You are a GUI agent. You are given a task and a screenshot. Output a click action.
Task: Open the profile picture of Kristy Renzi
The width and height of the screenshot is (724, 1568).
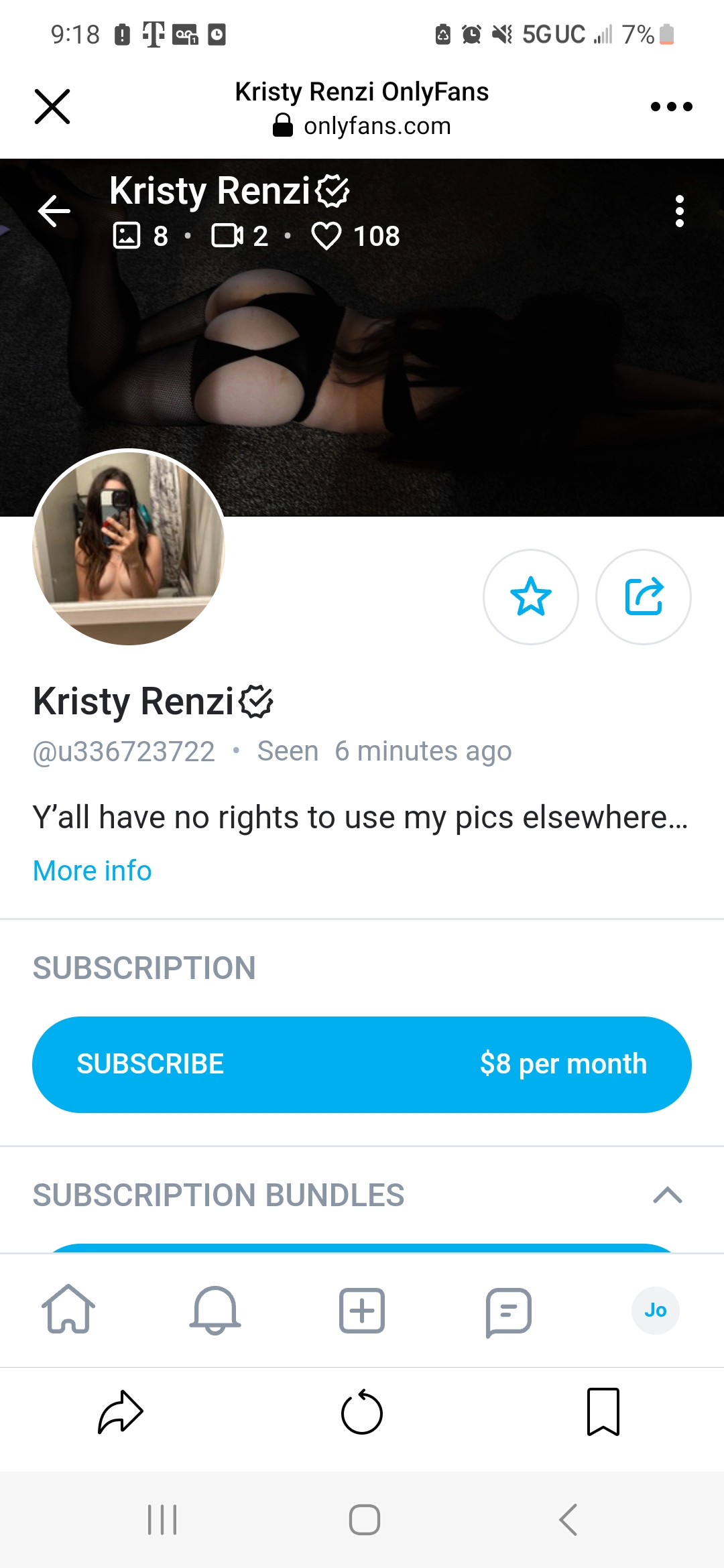129,547
